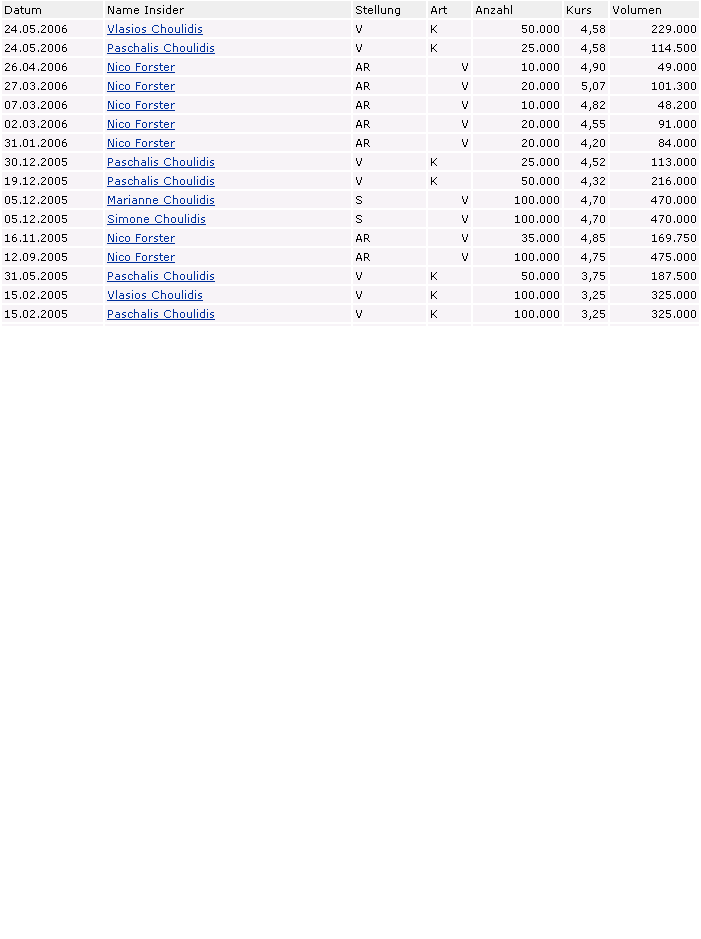View Nico Forster in the 12.09.2005 row

pyautogui.click(x=141, y=257)
